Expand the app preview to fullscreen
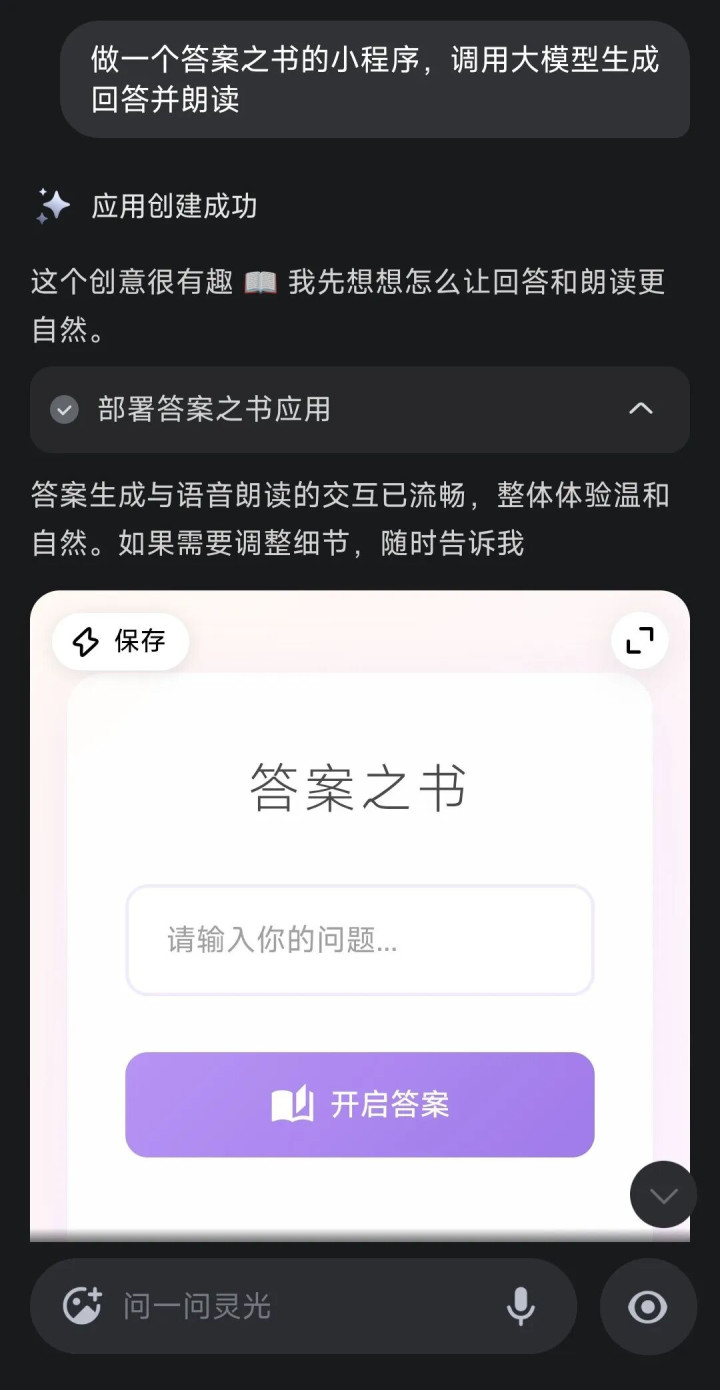This screenshot has width=720, height=1390. [640, 640]
